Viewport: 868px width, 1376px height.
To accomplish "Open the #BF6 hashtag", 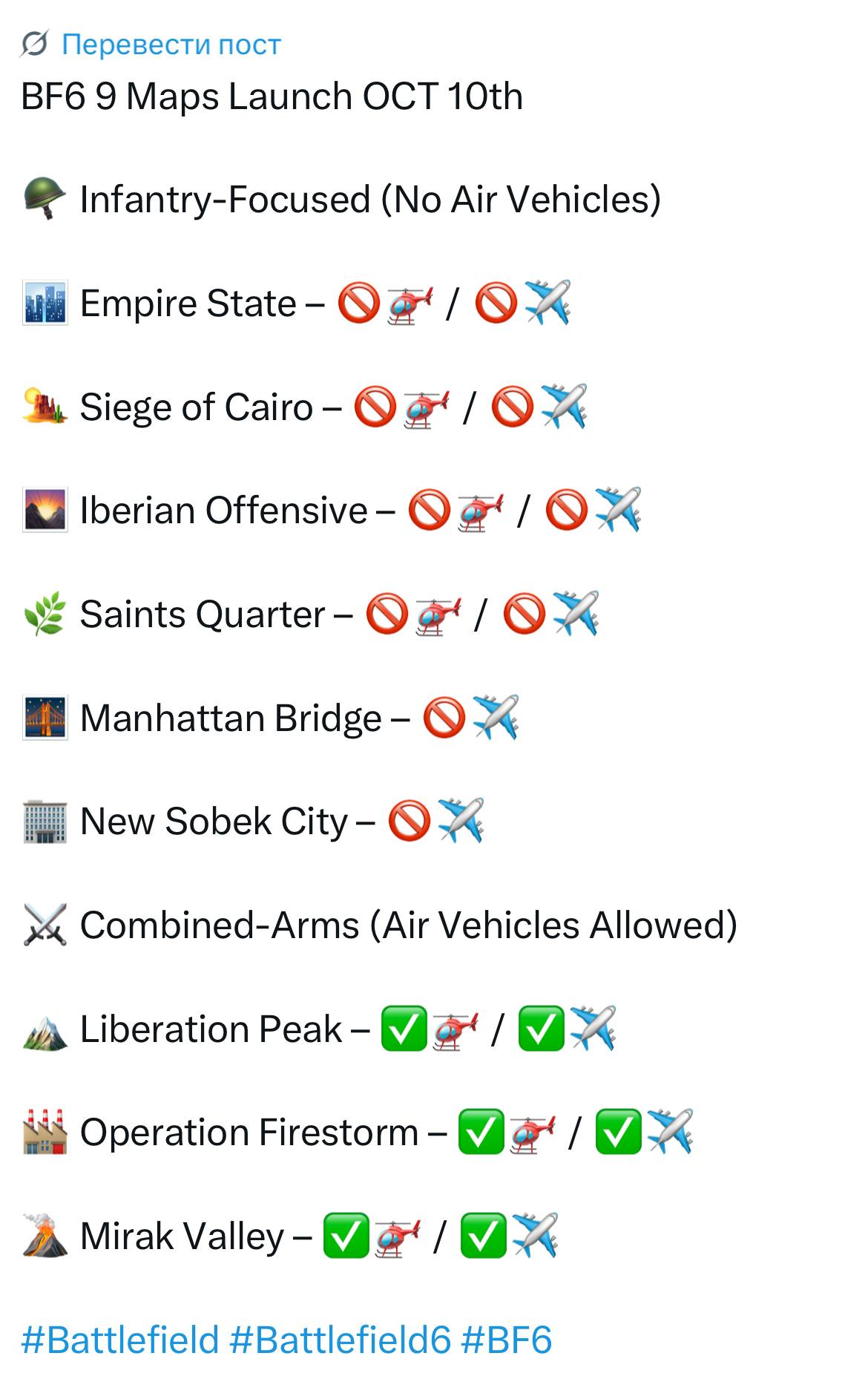I will coord(506,1340).
